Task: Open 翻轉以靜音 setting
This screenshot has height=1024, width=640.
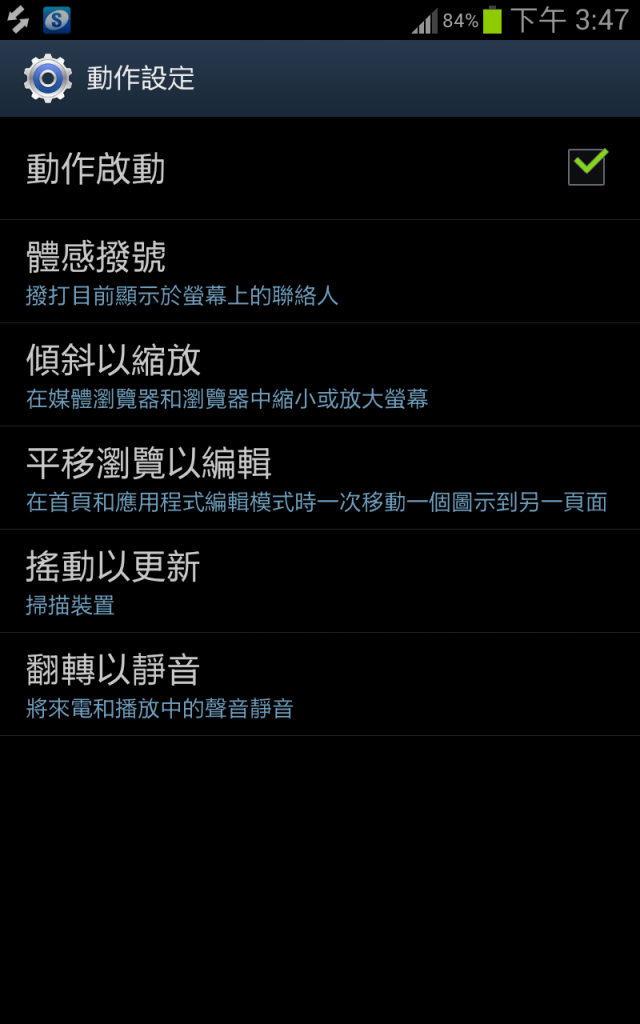Action: pos(320,684)
